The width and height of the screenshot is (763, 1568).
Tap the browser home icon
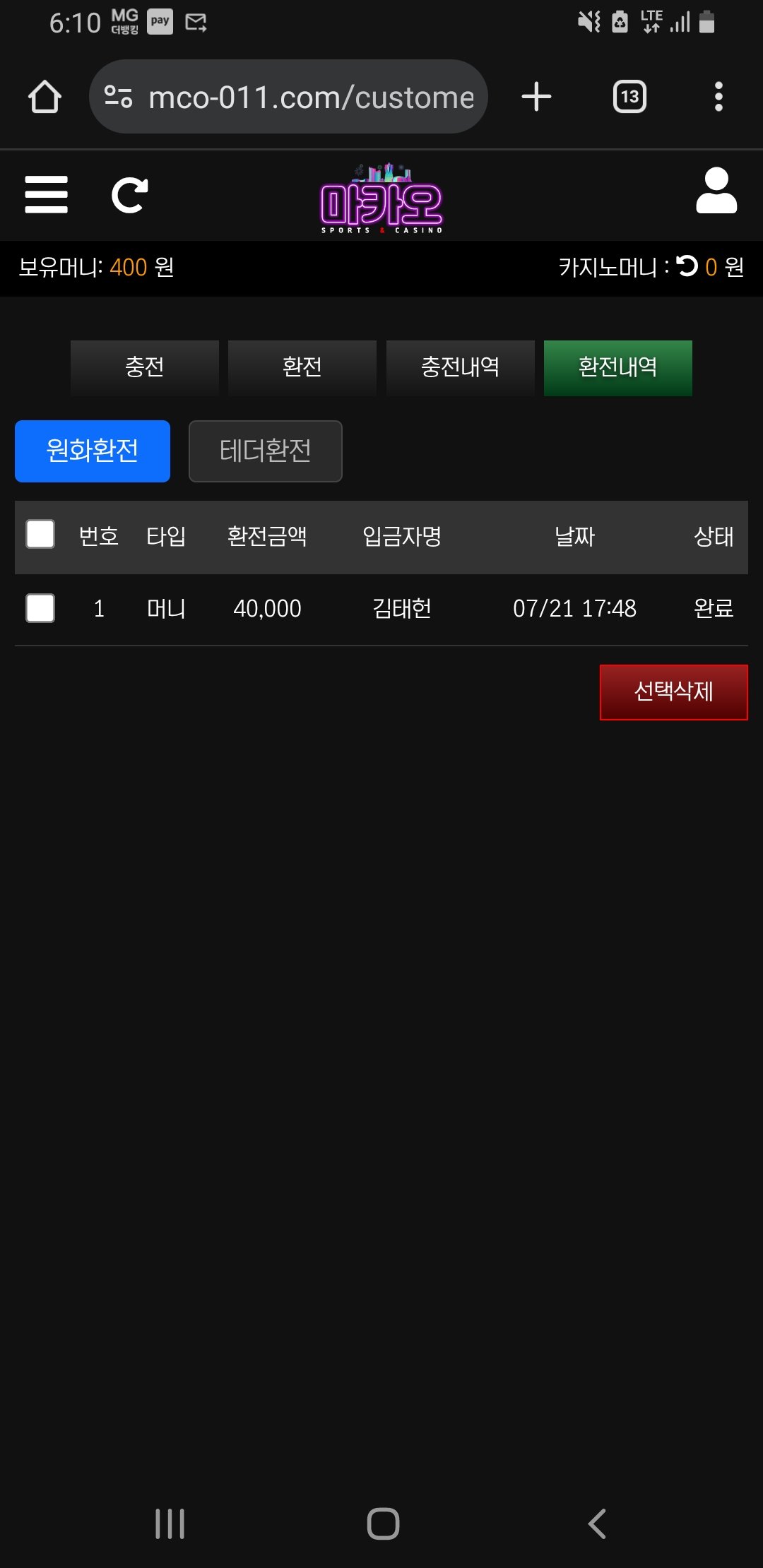[45, 97]
